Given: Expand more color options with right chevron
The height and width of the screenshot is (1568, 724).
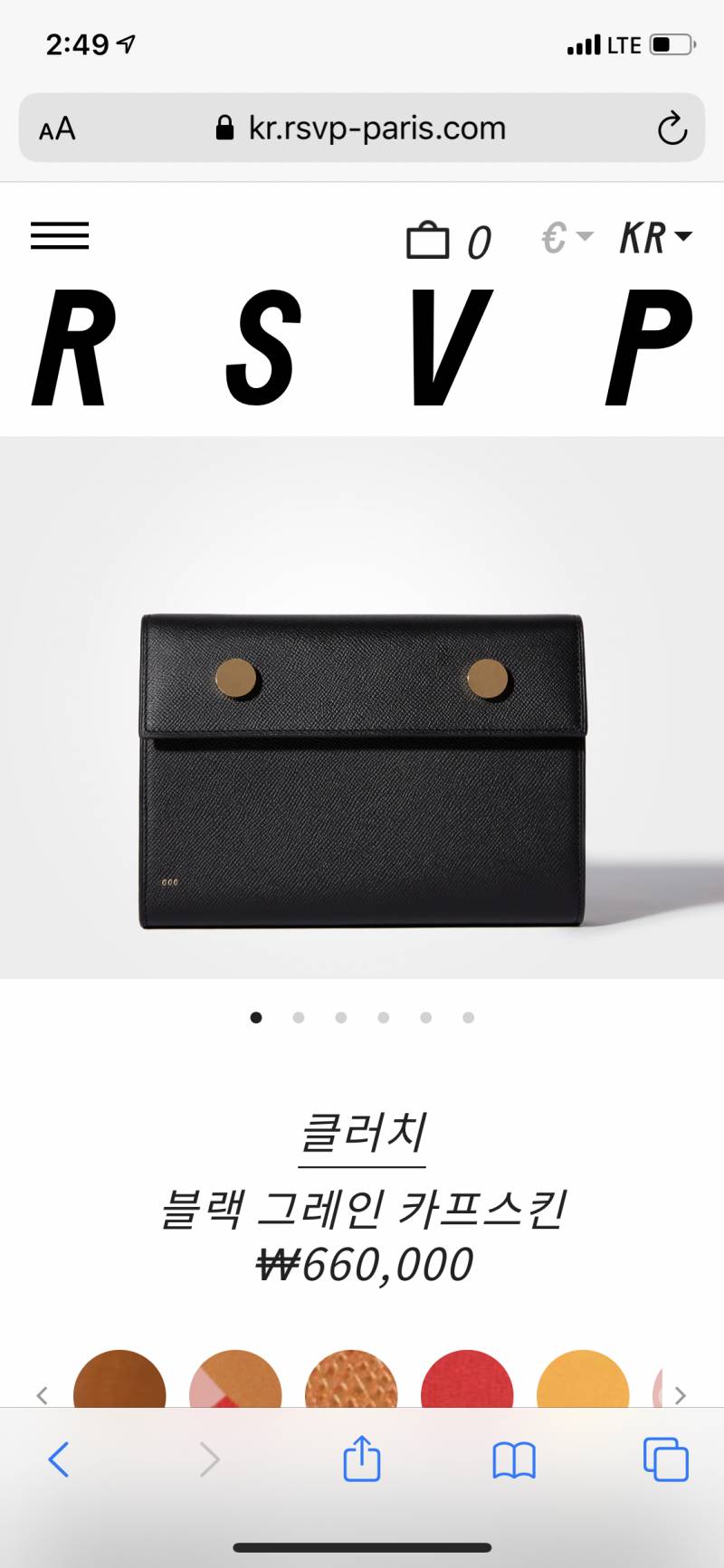Looking at the screenshot, I should [x=681, y=1395].
